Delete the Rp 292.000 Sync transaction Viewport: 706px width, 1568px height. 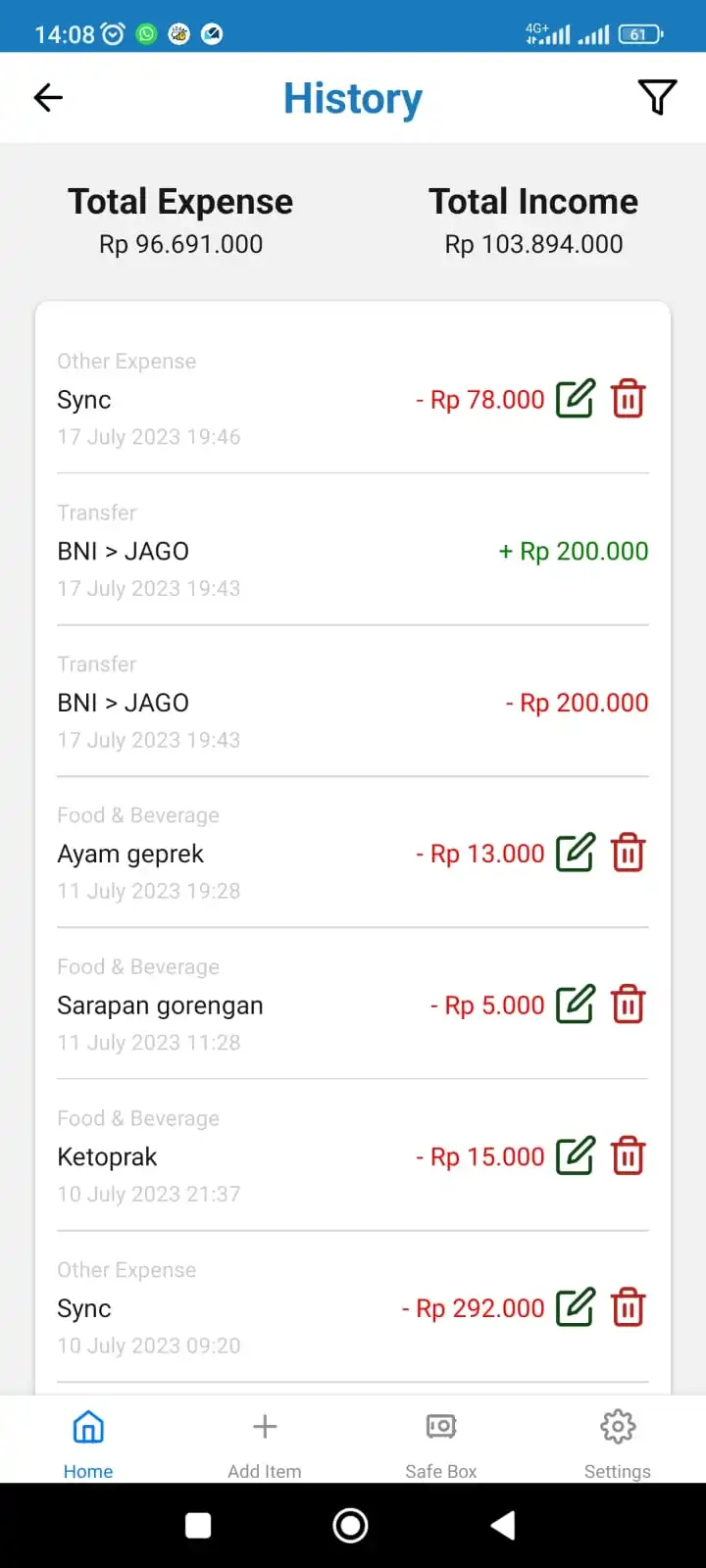pyautogui.click(x=629, y=1307)
